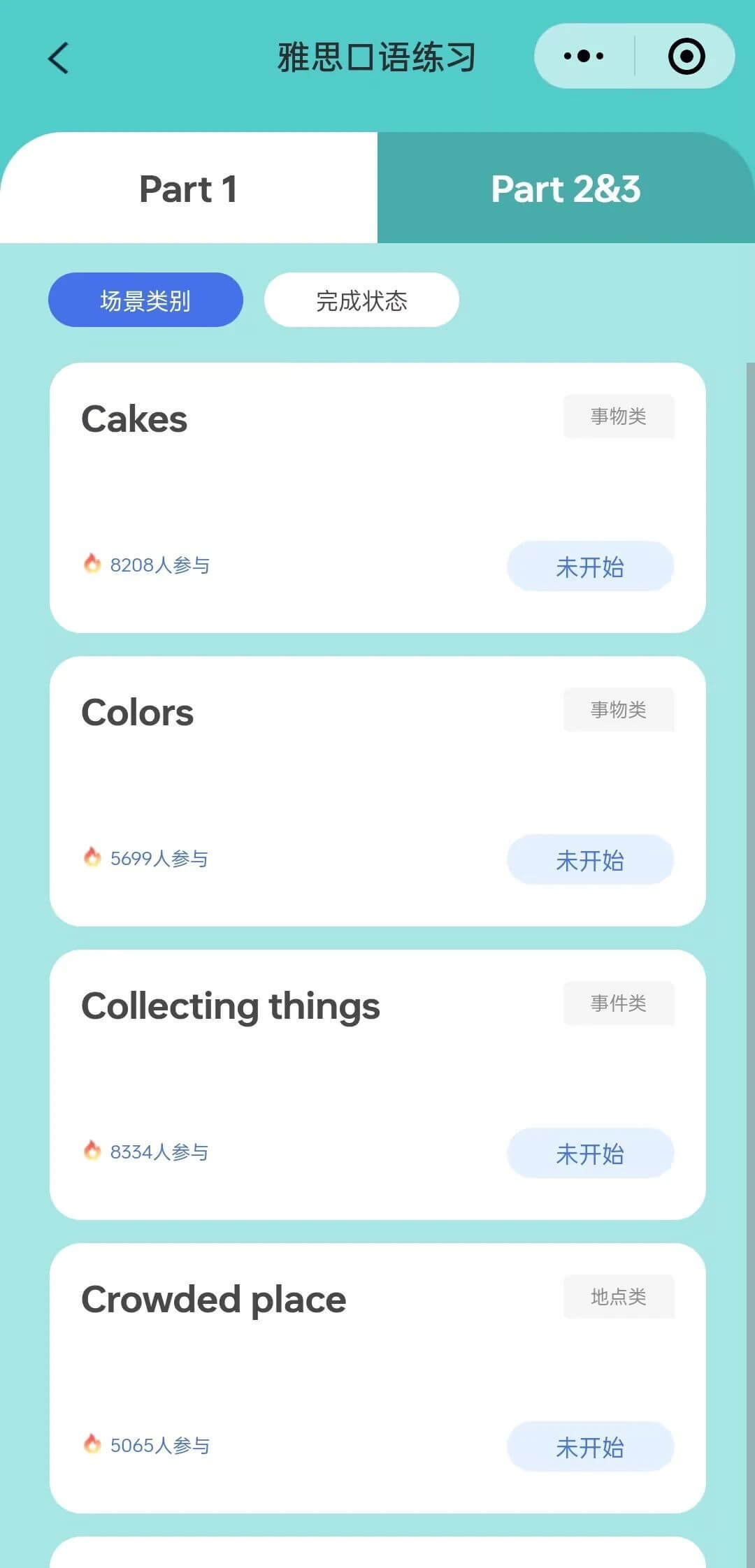Screen dimensions: 755x1568
Task: Switch to the Part 1 tab
Action: 189,189
